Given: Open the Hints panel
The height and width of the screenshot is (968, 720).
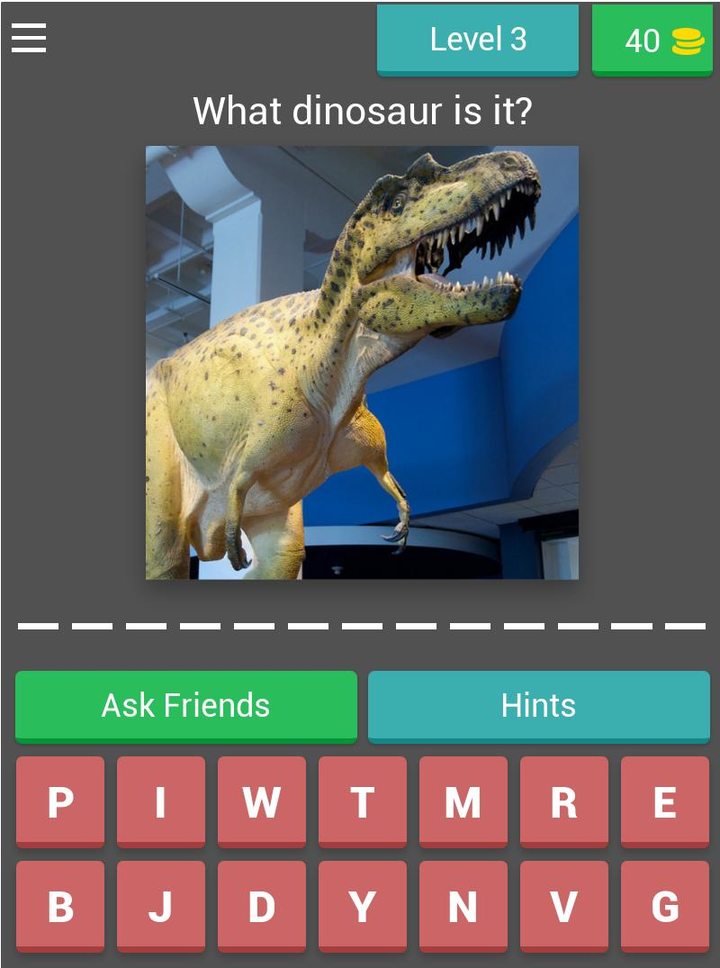Looking at the screenshot, I should pos(541,705).
